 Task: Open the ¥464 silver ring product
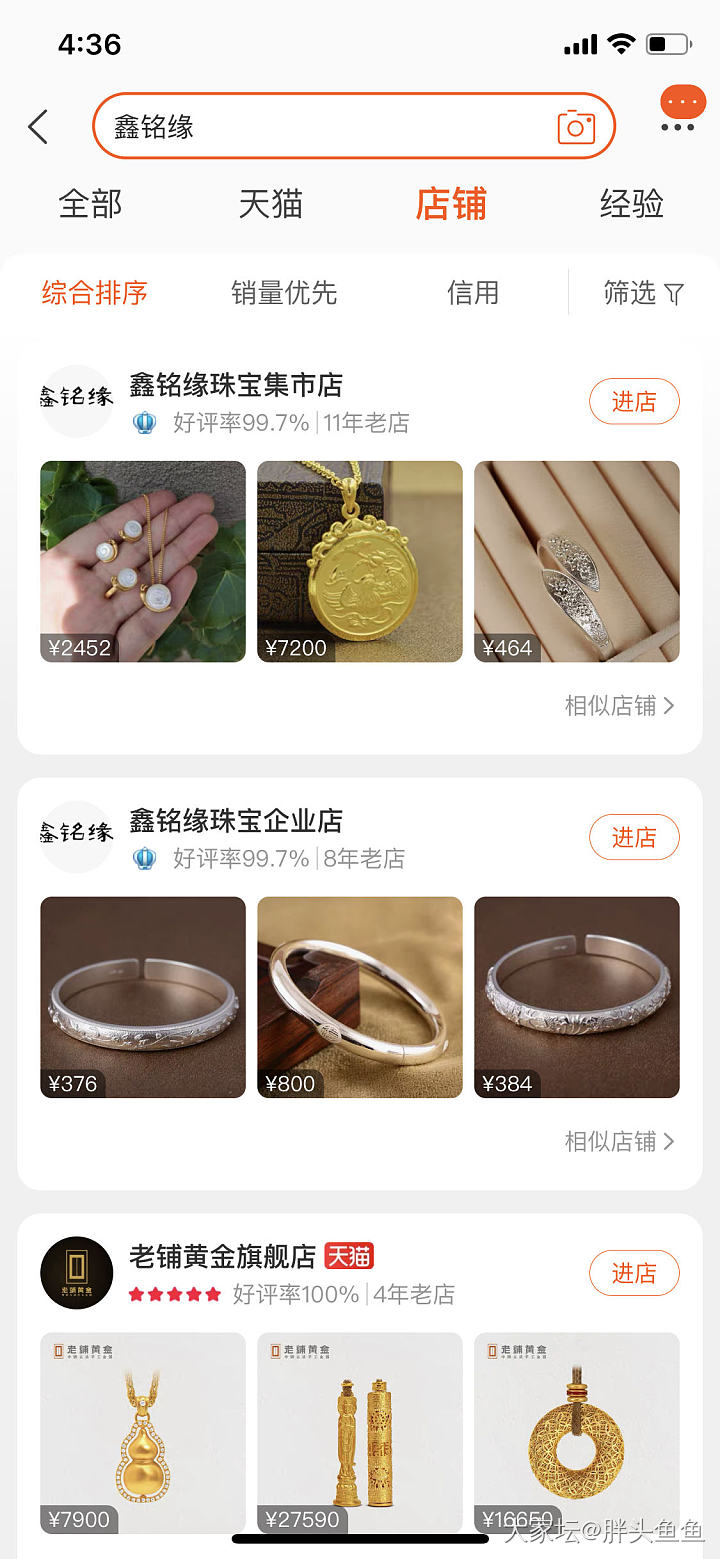[577, 561]
